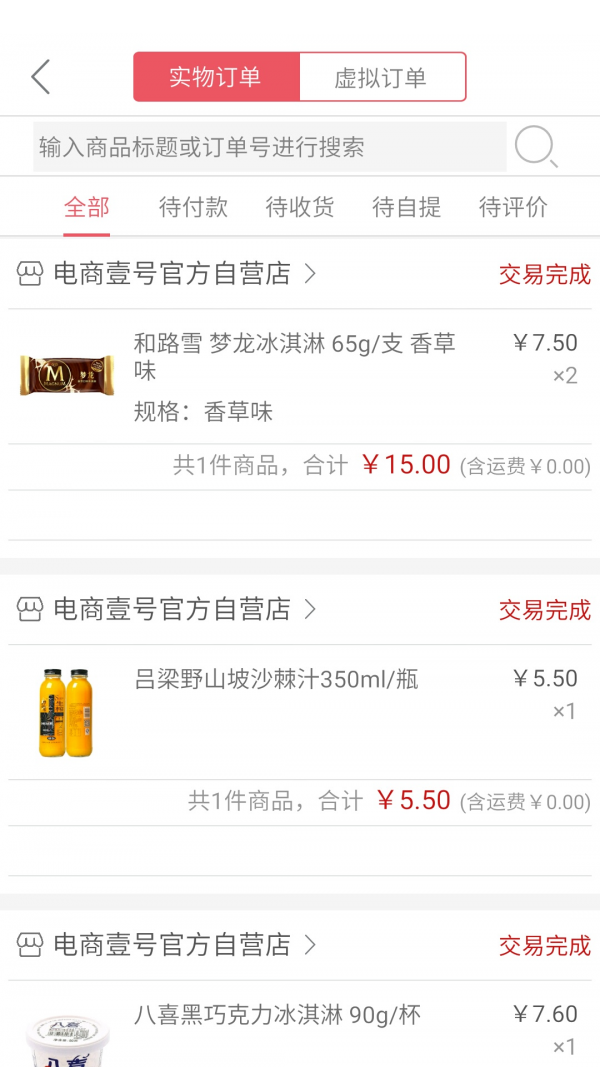Tap the magnifier search icon
Viewport: 600px width, 1067px height.
pyautogui.click(x=536, y=147)
